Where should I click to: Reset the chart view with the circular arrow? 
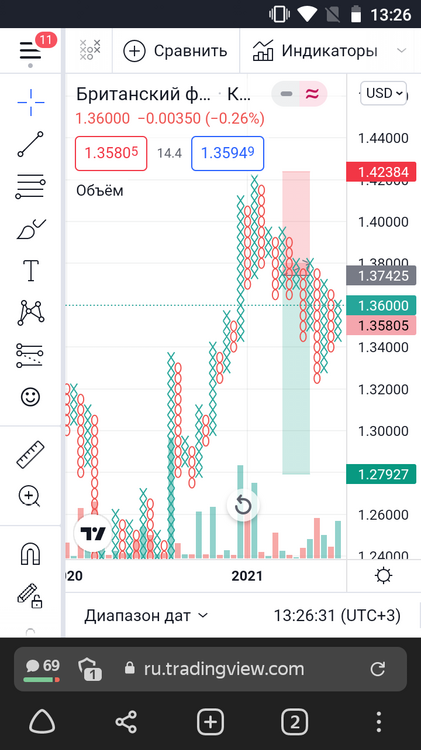coord(243,505)
